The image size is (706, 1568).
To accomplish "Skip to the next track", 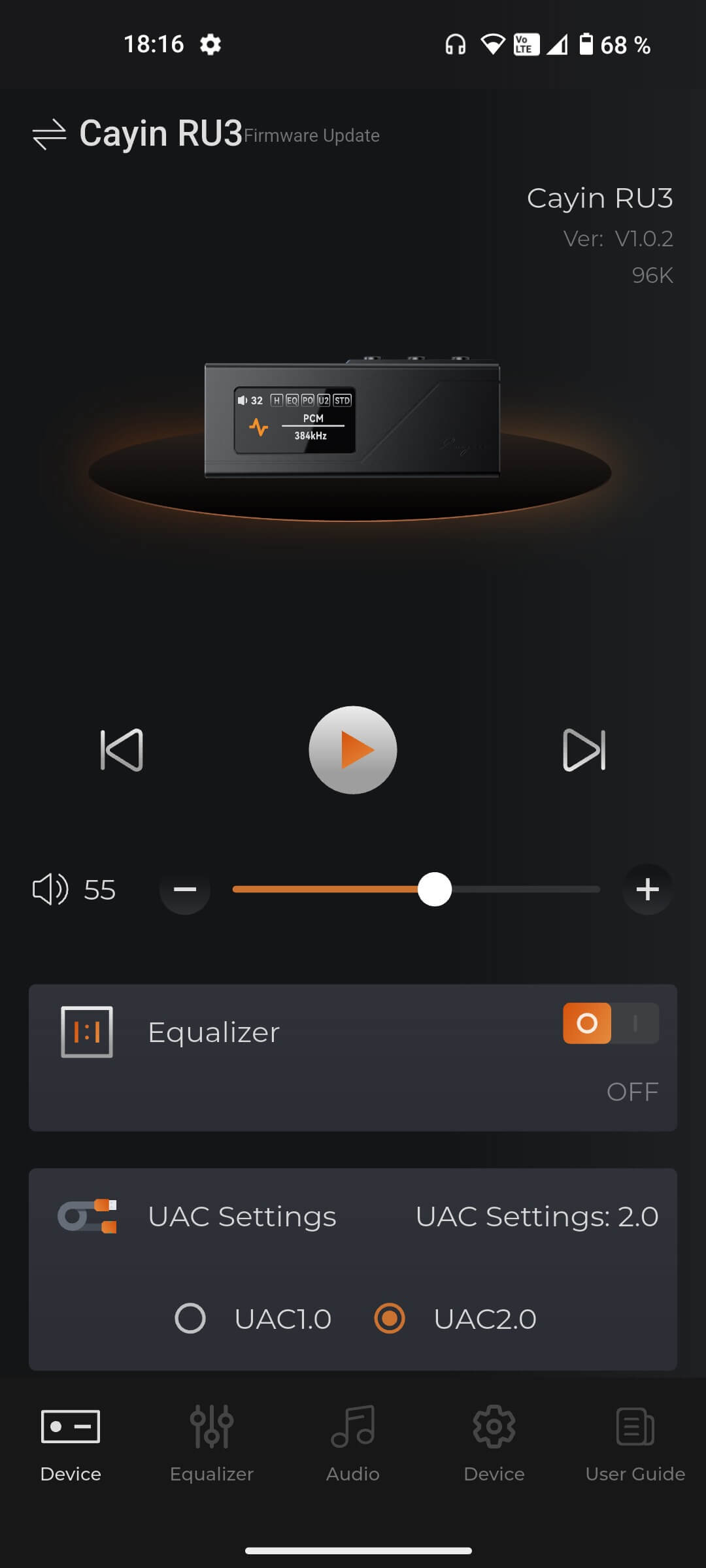I will tap(584, 750).
